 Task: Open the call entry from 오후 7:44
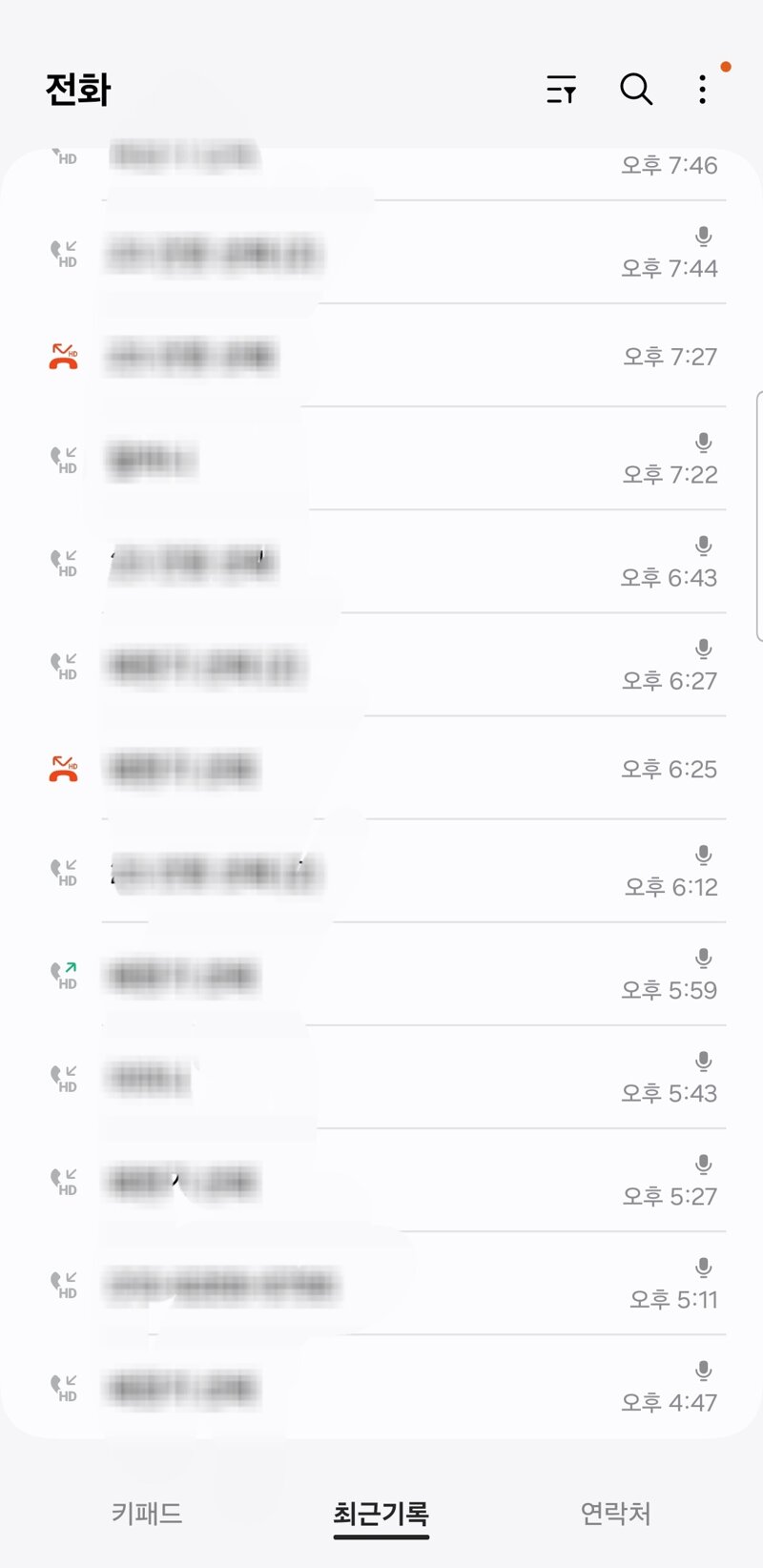pos(381,253)
